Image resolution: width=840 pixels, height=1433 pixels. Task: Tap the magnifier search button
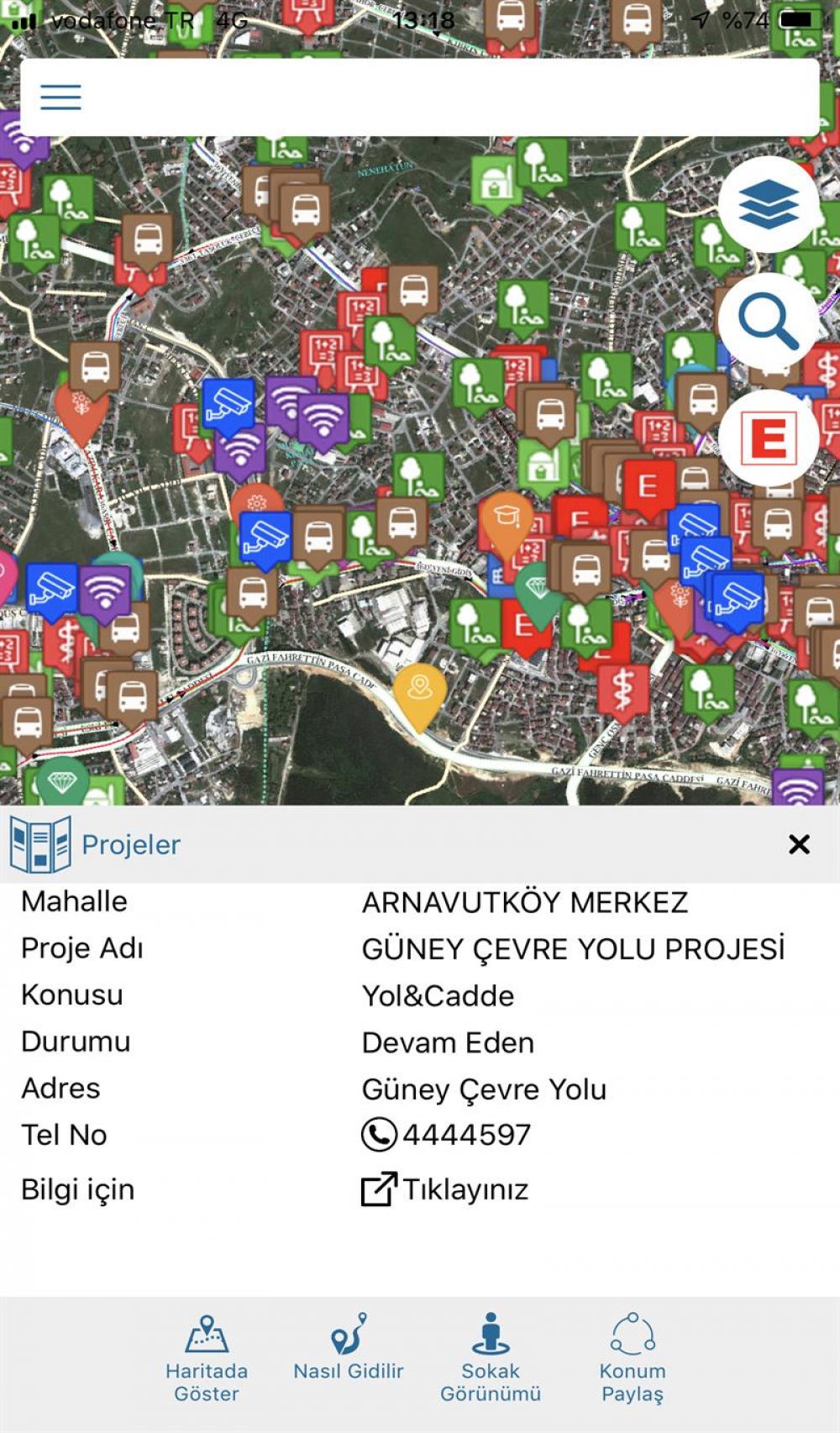769,321
